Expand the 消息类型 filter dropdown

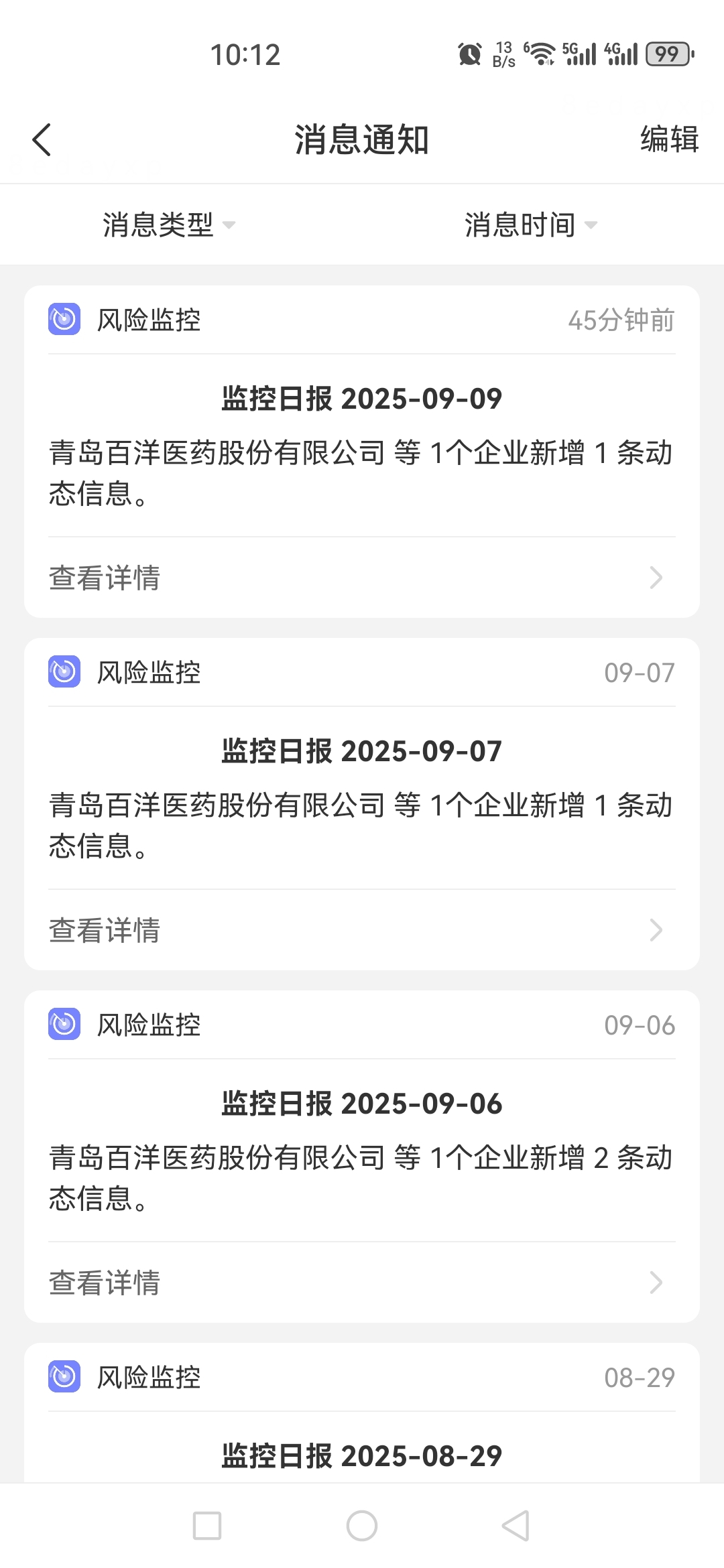[x=169, y=224]
